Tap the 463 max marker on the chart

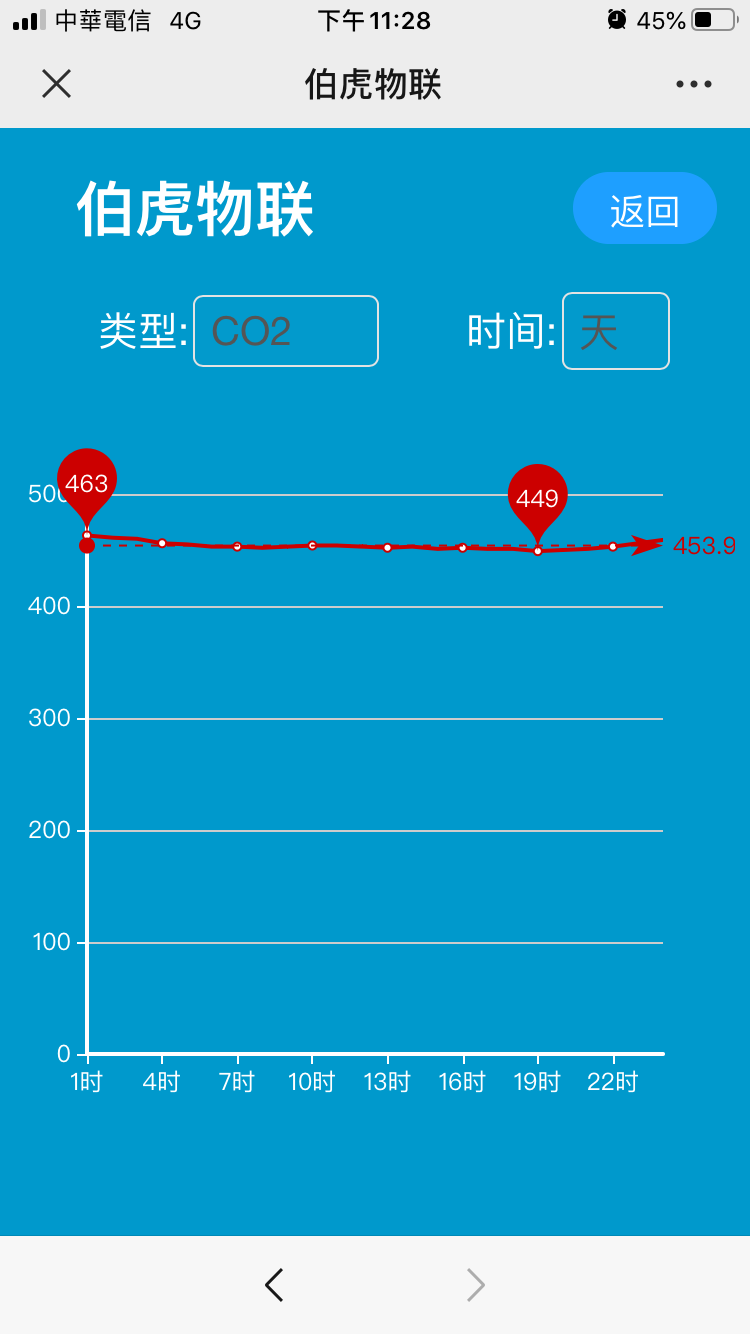pos(87,485)
